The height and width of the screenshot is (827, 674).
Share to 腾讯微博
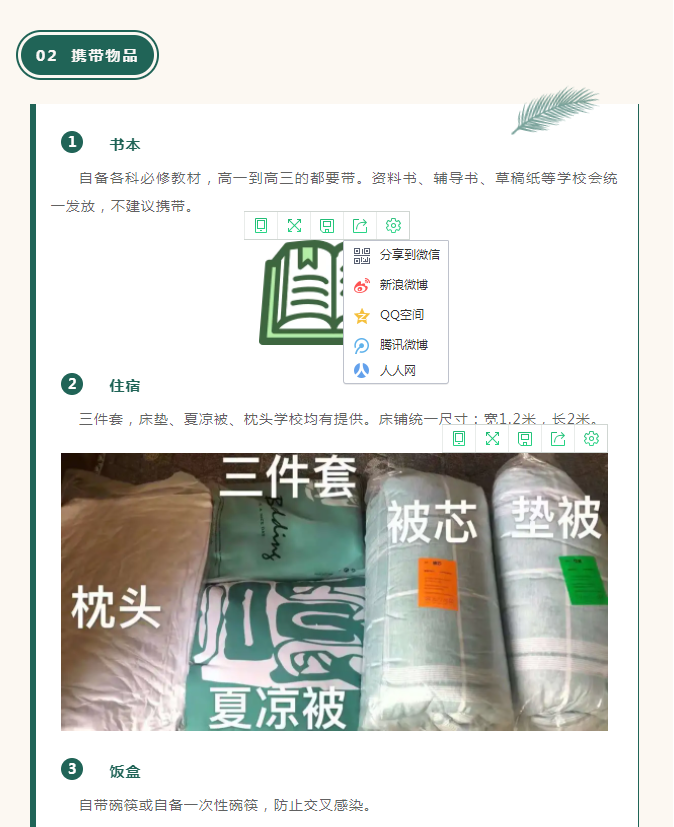(397, 345)
